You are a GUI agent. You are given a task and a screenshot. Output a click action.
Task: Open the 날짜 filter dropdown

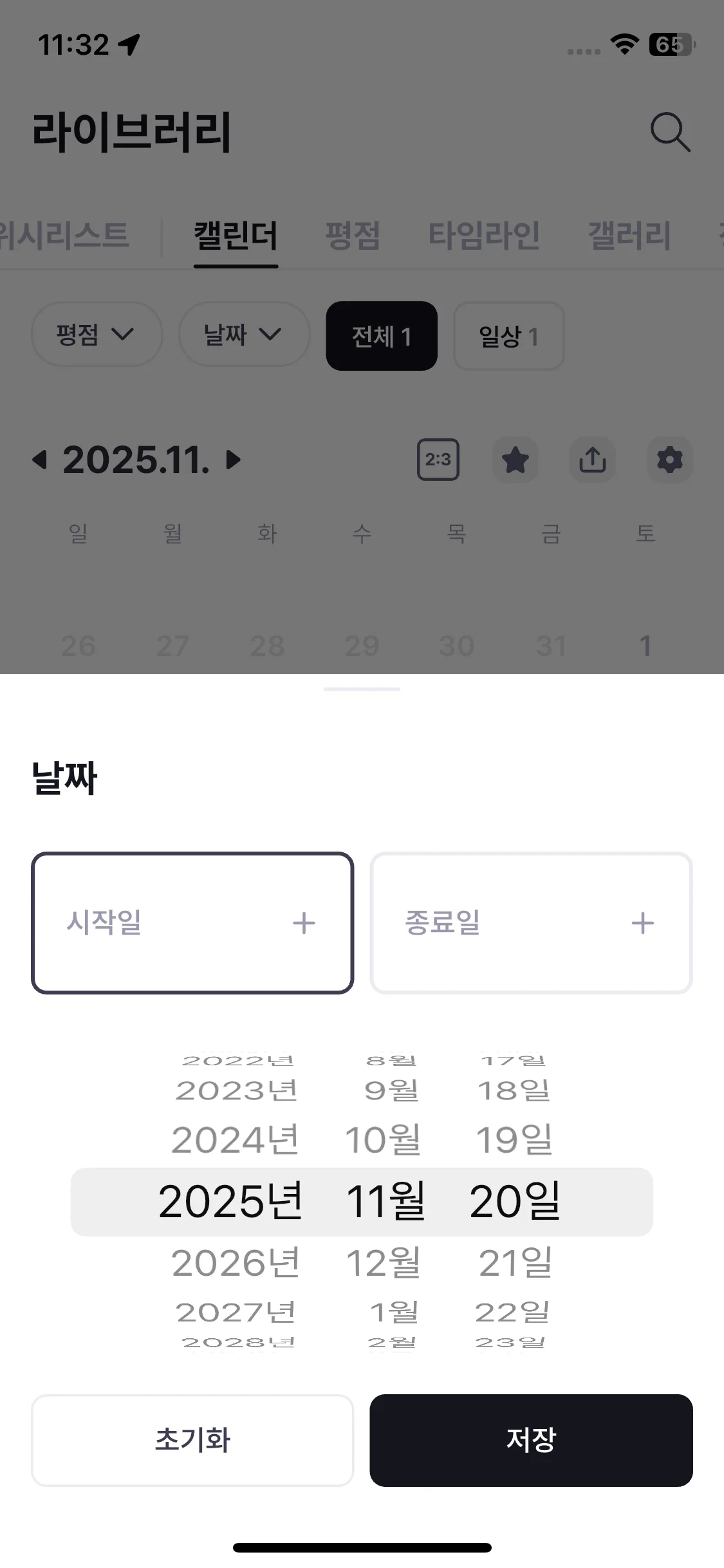click(x=244, y=335)
